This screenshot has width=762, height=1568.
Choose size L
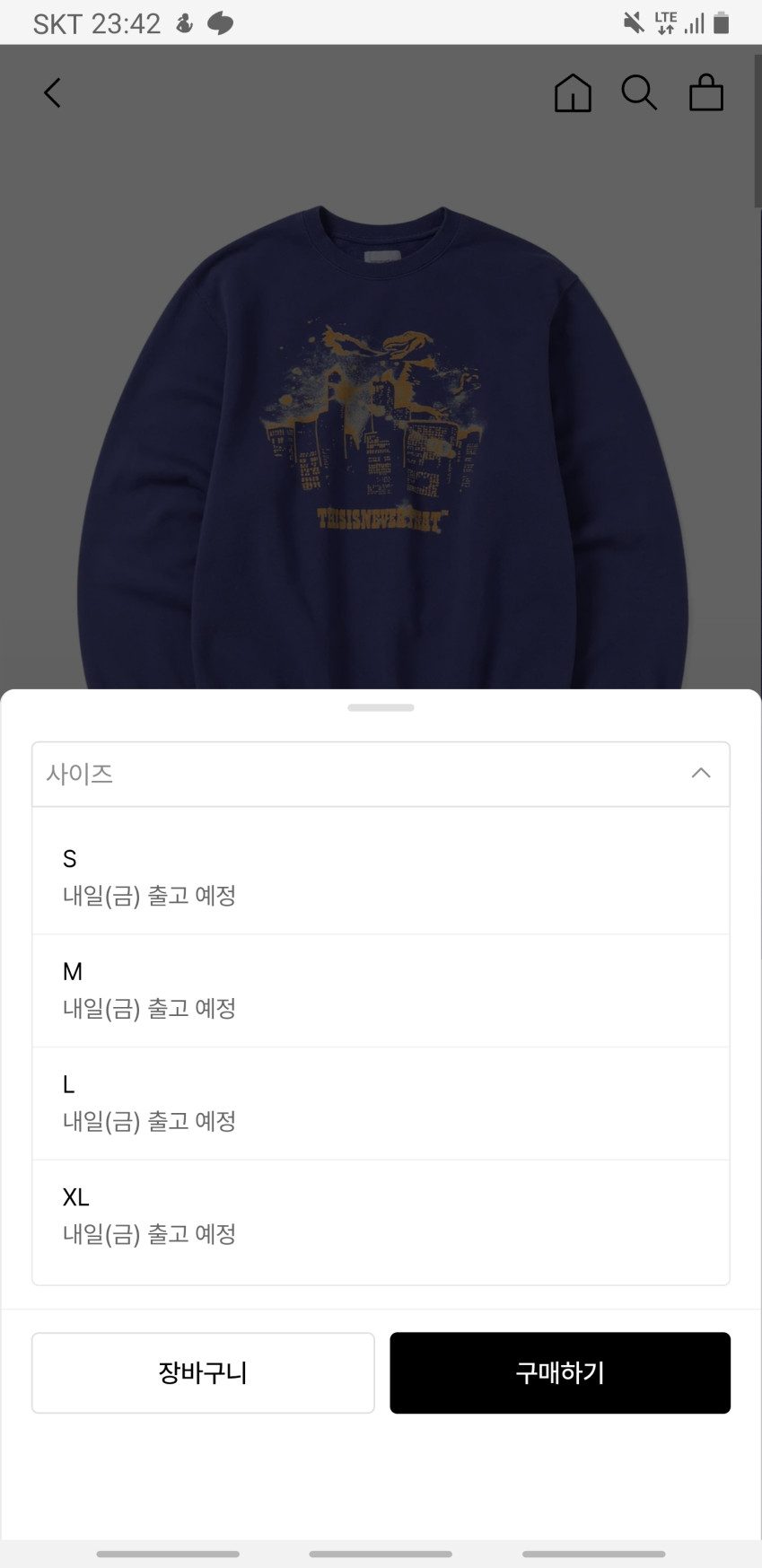click(381, 1102)
